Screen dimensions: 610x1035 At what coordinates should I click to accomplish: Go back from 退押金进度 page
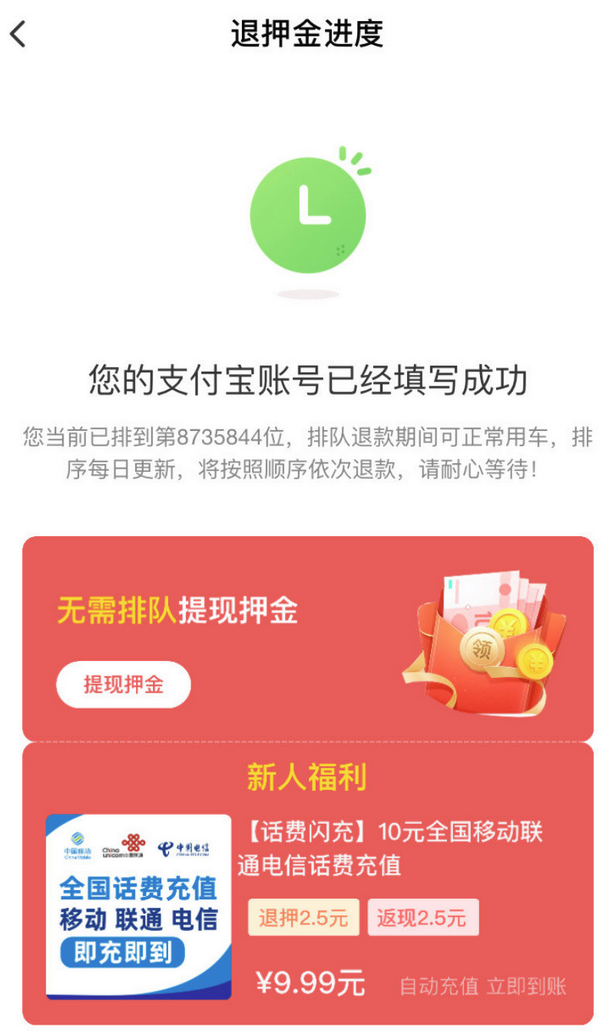pos(18,34)
